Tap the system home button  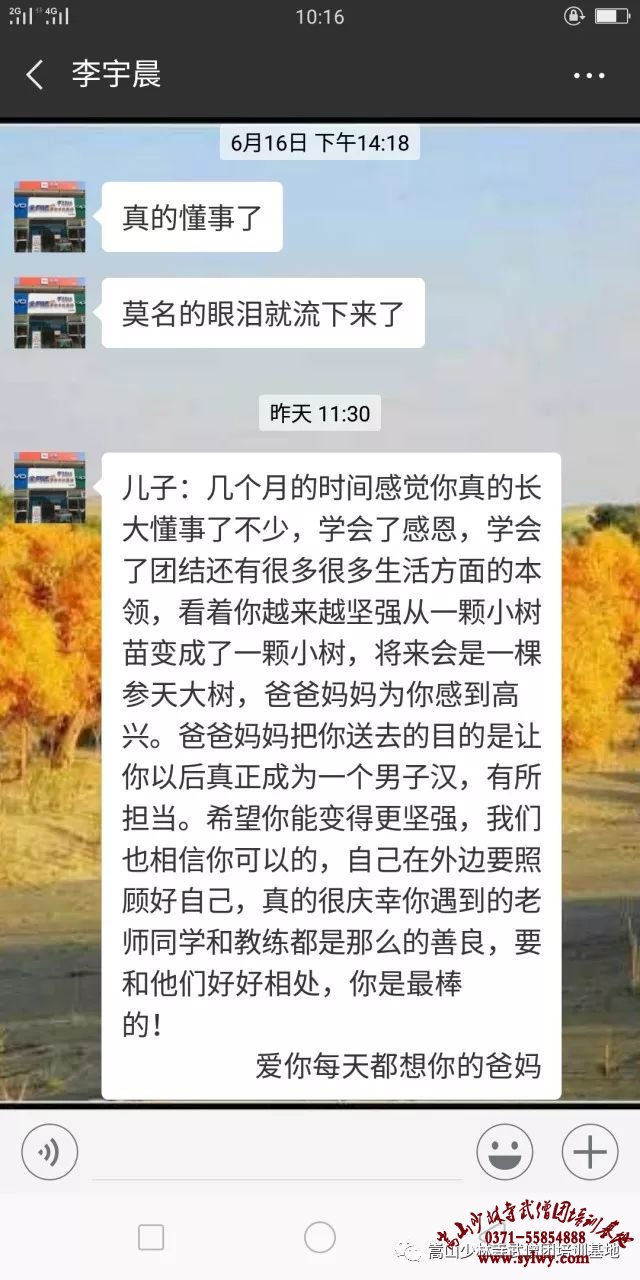point(320,1237)
